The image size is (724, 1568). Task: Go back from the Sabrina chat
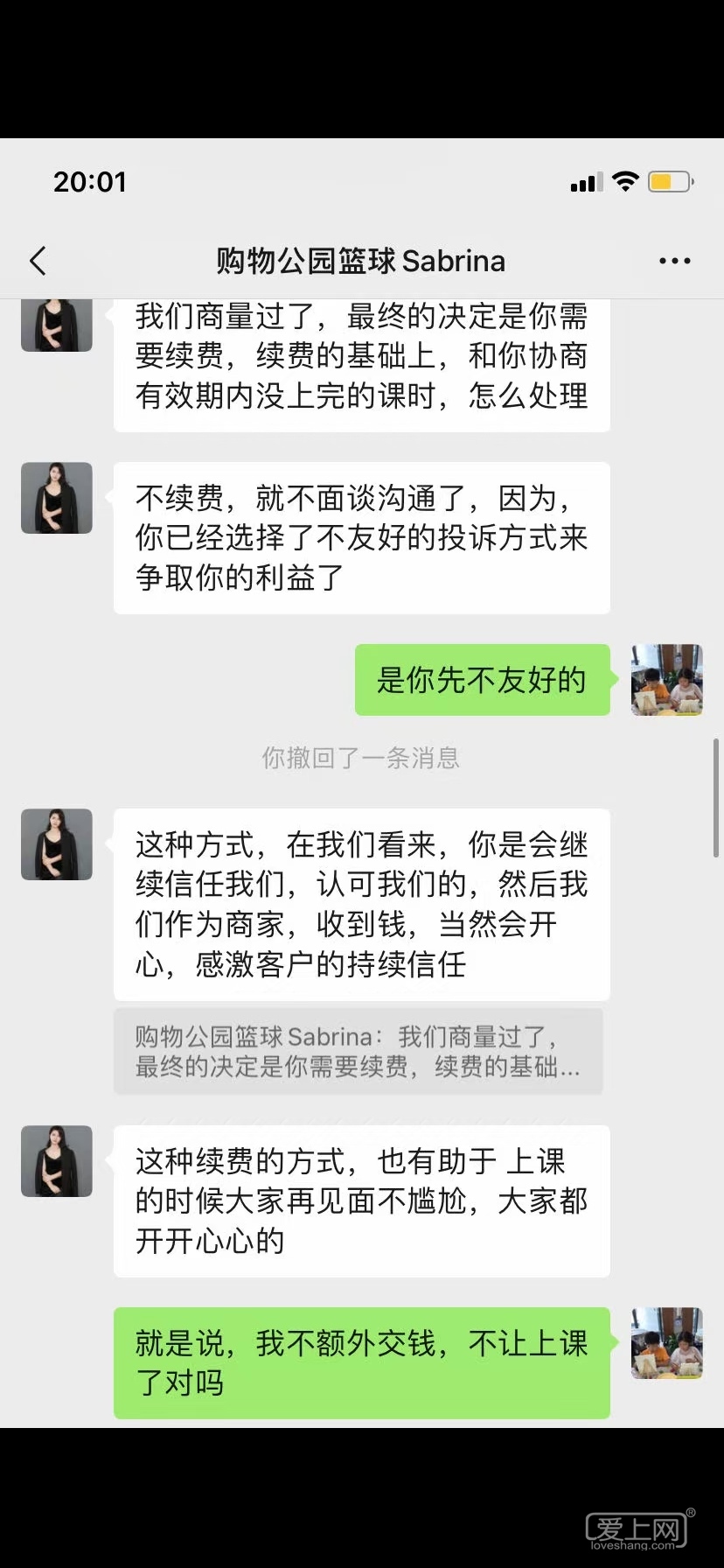coord(38,261)
